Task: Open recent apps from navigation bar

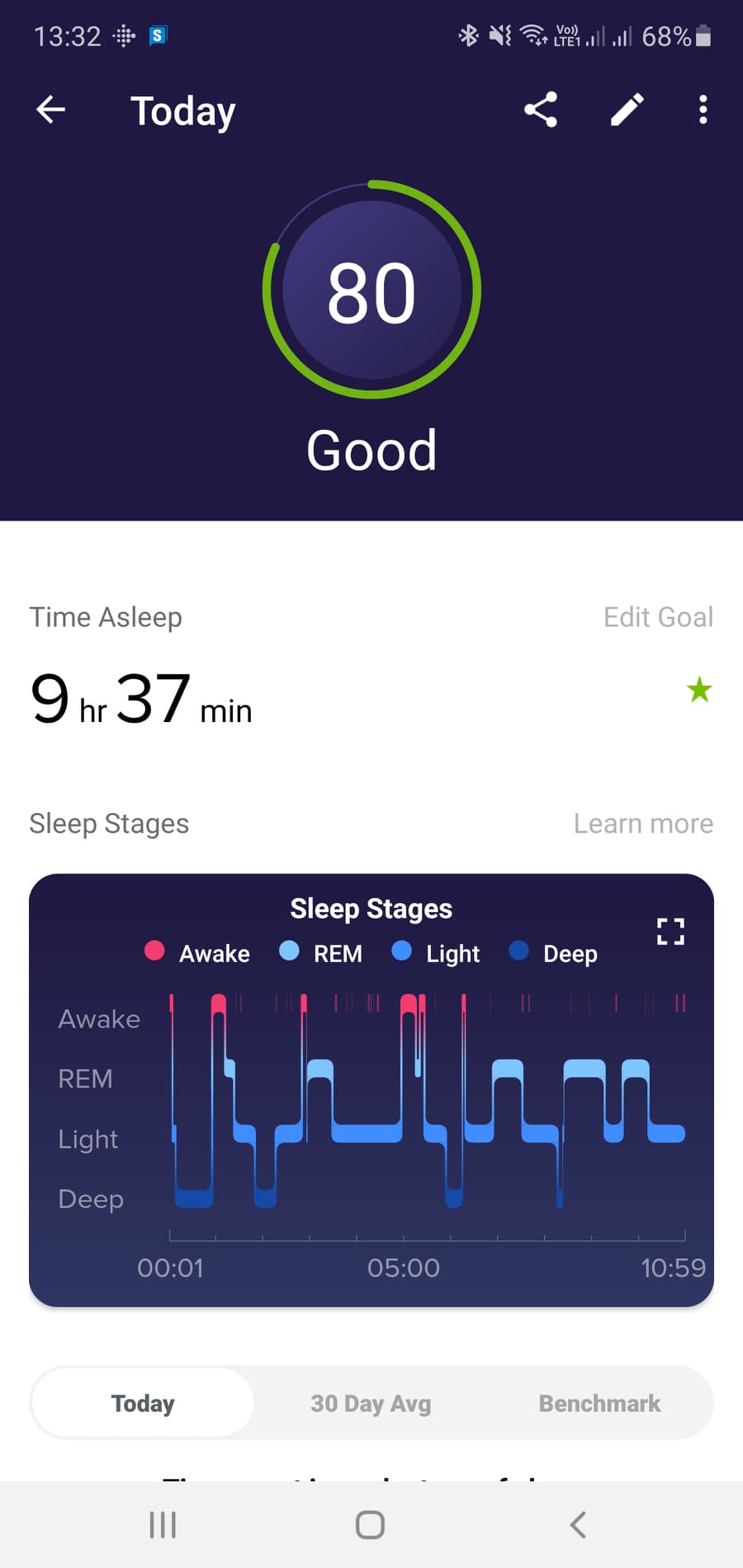Action: pos(163,1524)
